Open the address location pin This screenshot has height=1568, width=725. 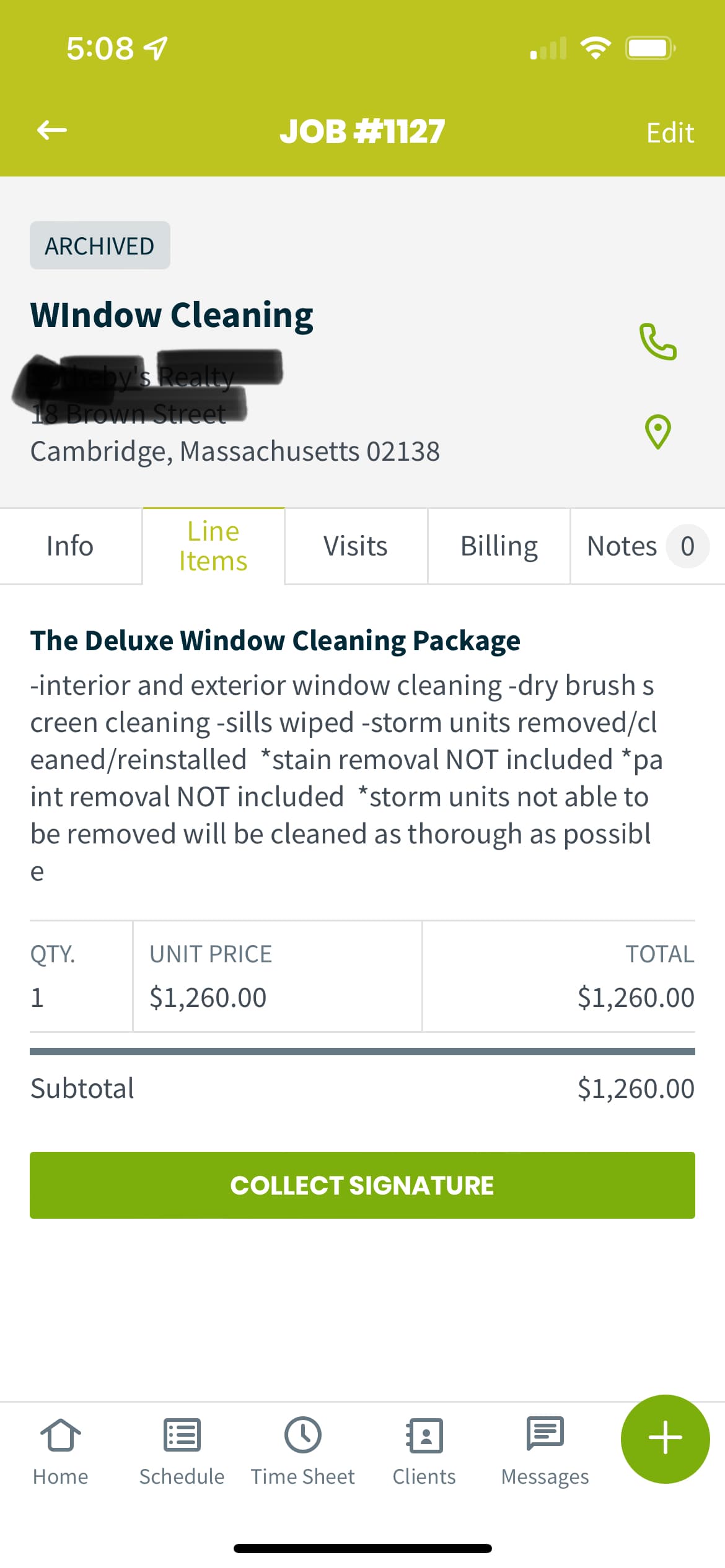click(x=658, y=432)
